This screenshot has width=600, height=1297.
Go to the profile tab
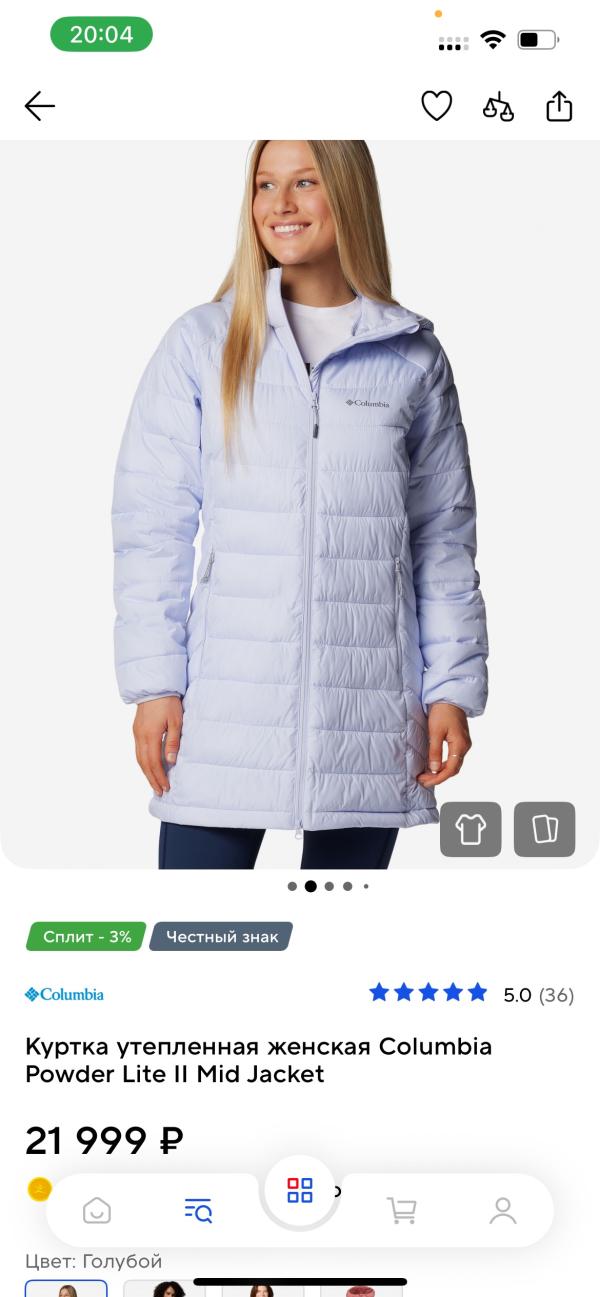(x=502, y=1210)
